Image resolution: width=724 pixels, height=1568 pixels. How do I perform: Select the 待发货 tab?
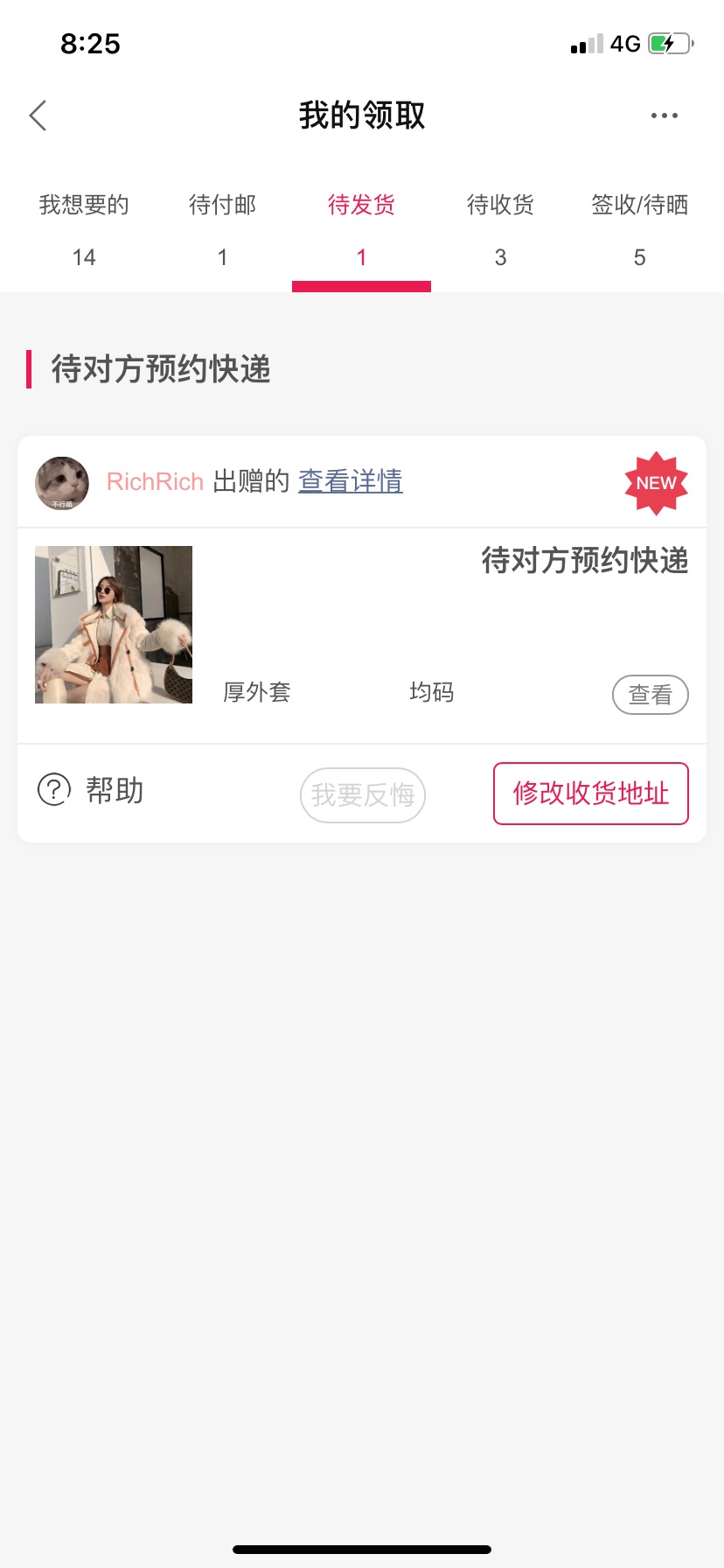click(361, 230)
